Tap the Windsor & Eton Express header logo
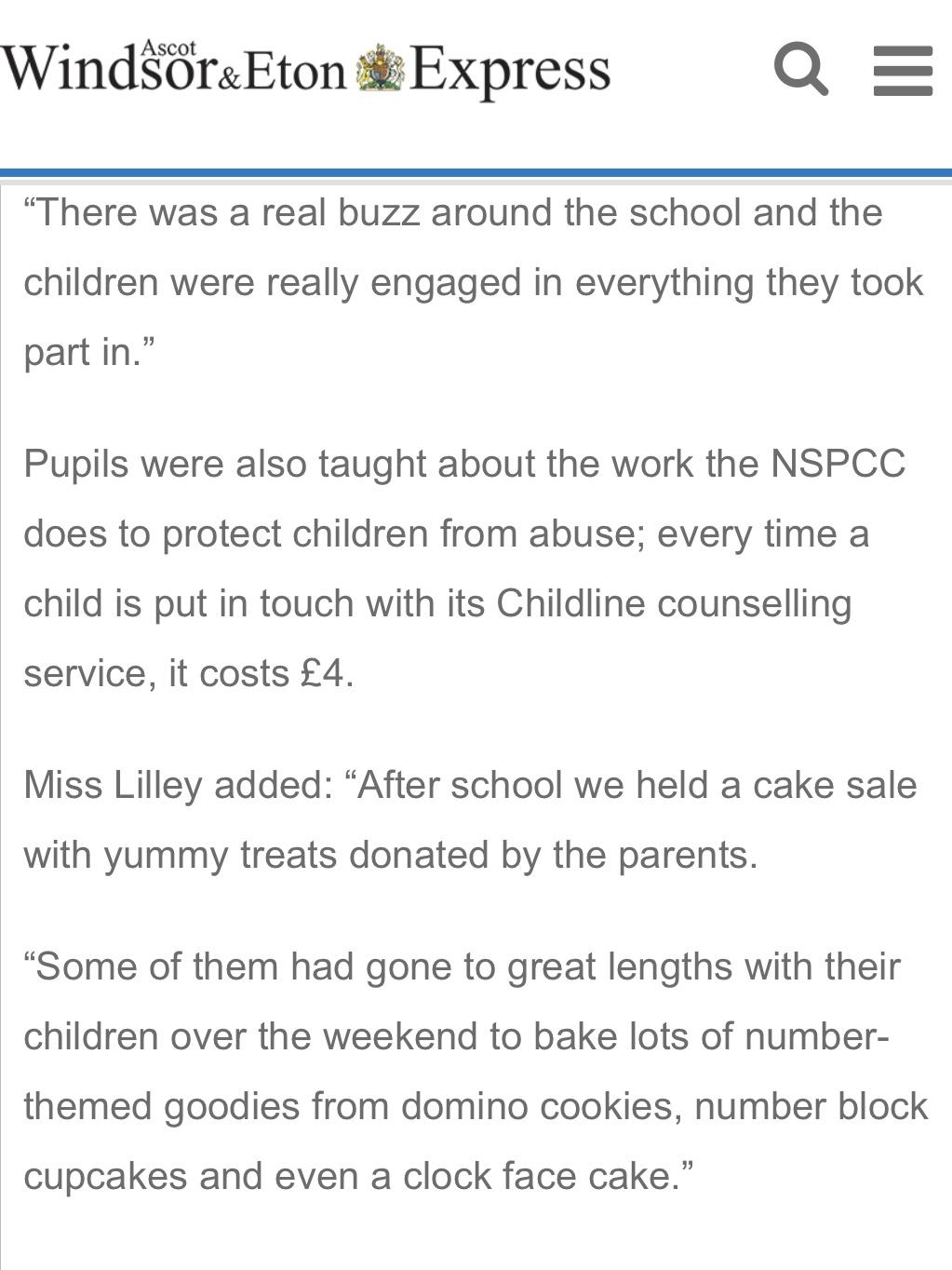952x1270 pixels. coord(305,69)
